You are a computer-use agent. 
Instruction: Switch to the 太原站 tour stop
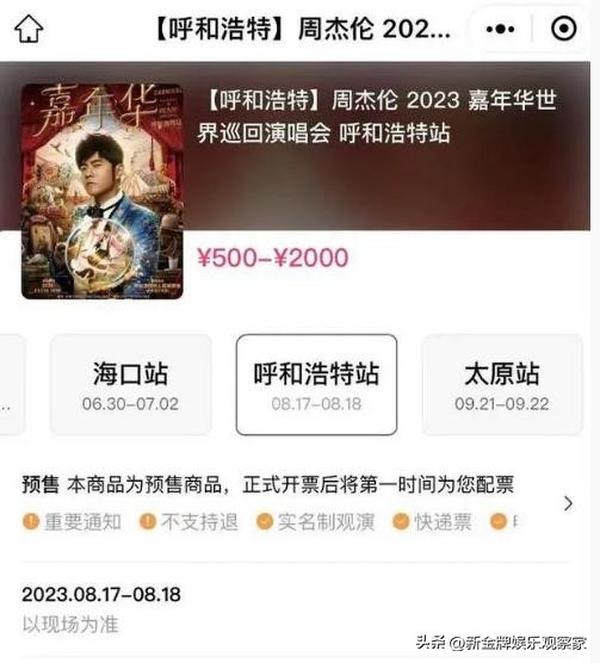point(502,385)
